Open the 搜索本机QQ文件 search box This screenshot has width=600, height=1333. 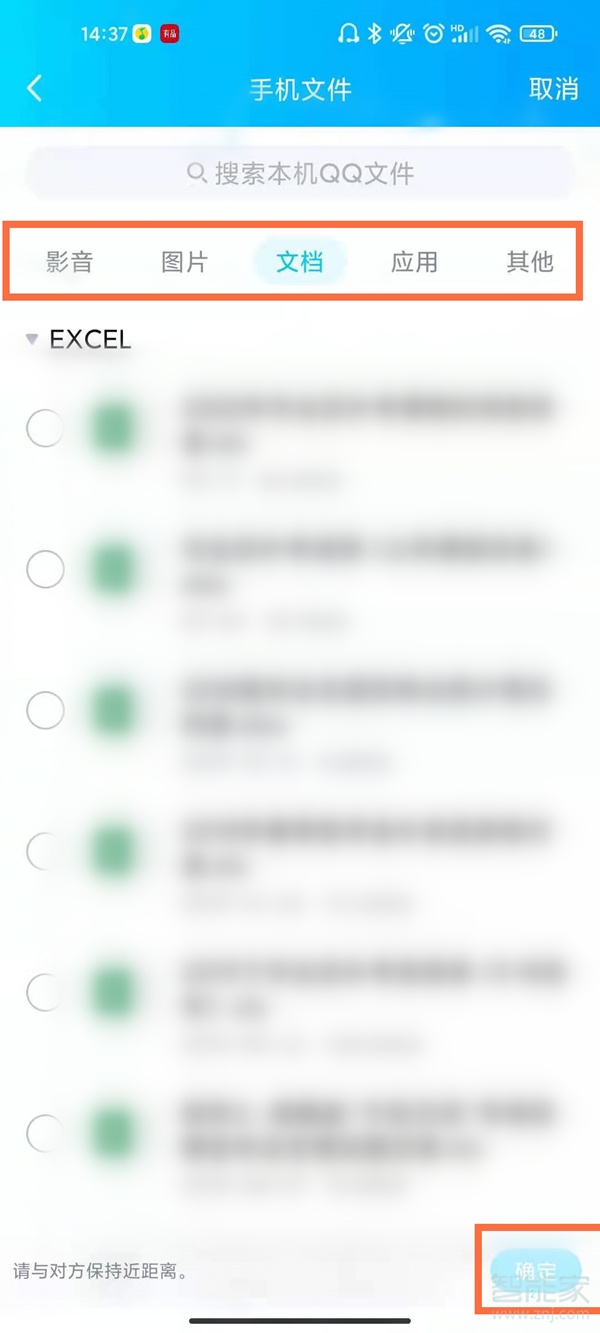point(300,174)
